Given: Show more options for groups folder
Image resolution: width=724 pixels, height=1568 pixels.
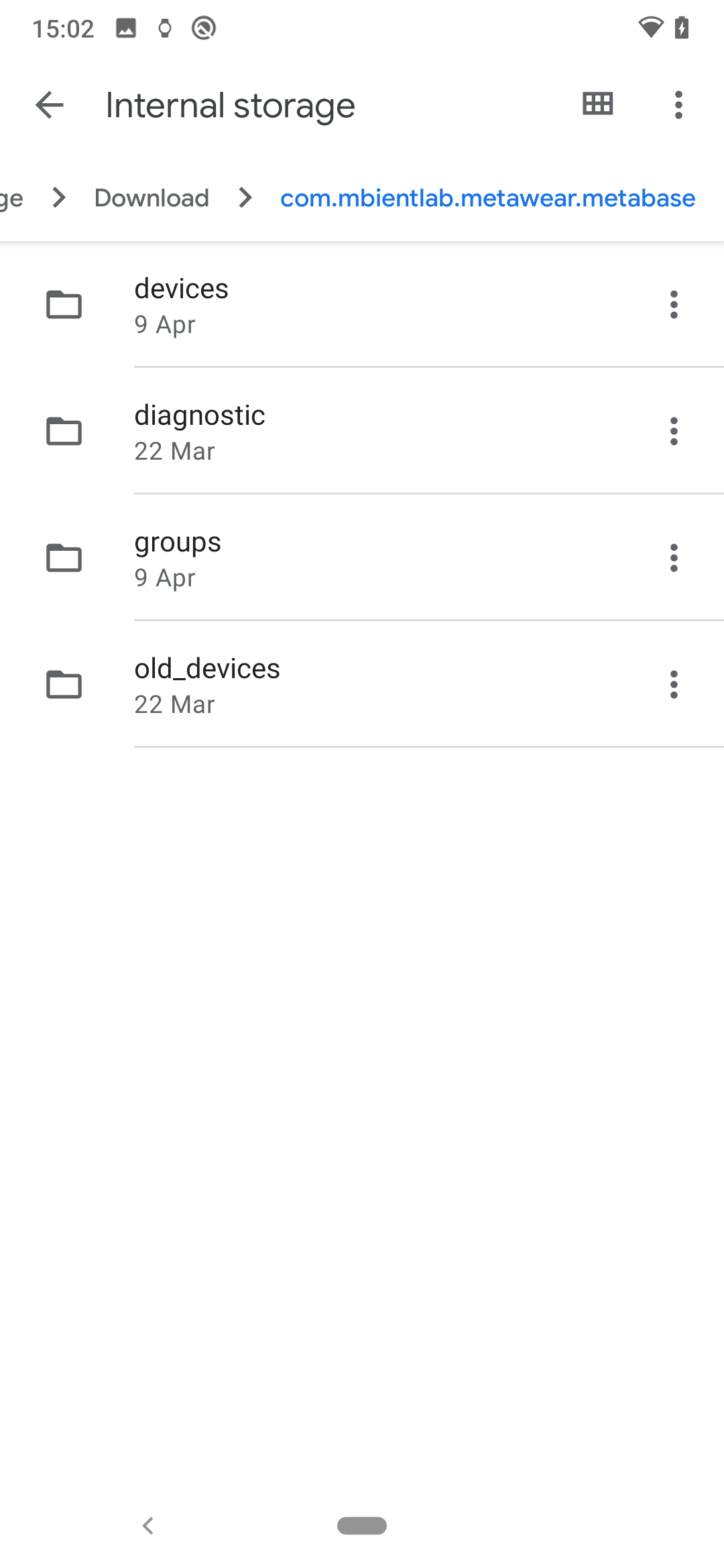Looking at the screenshot, I should click(674, 558).
